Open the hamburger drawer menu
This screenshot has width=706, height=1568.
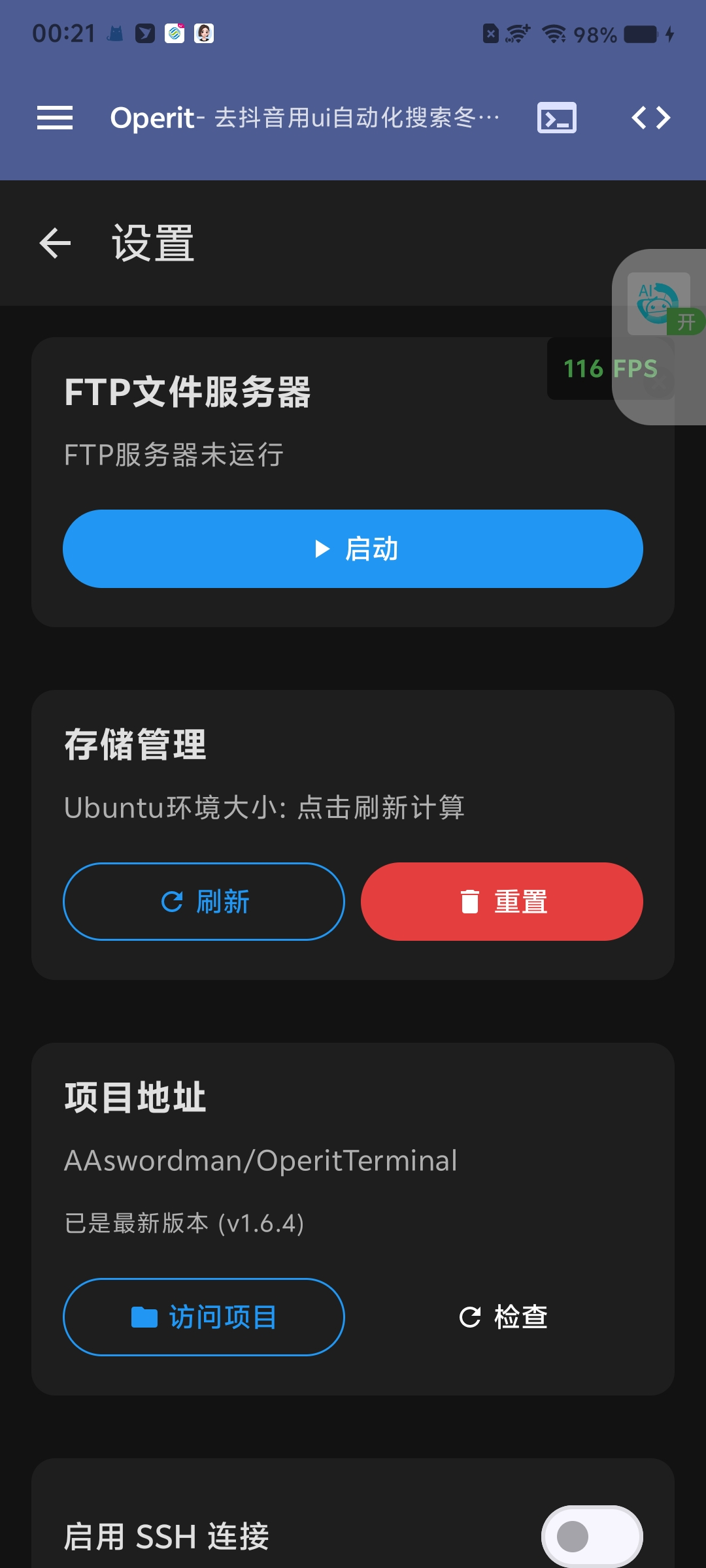point(55,118)
